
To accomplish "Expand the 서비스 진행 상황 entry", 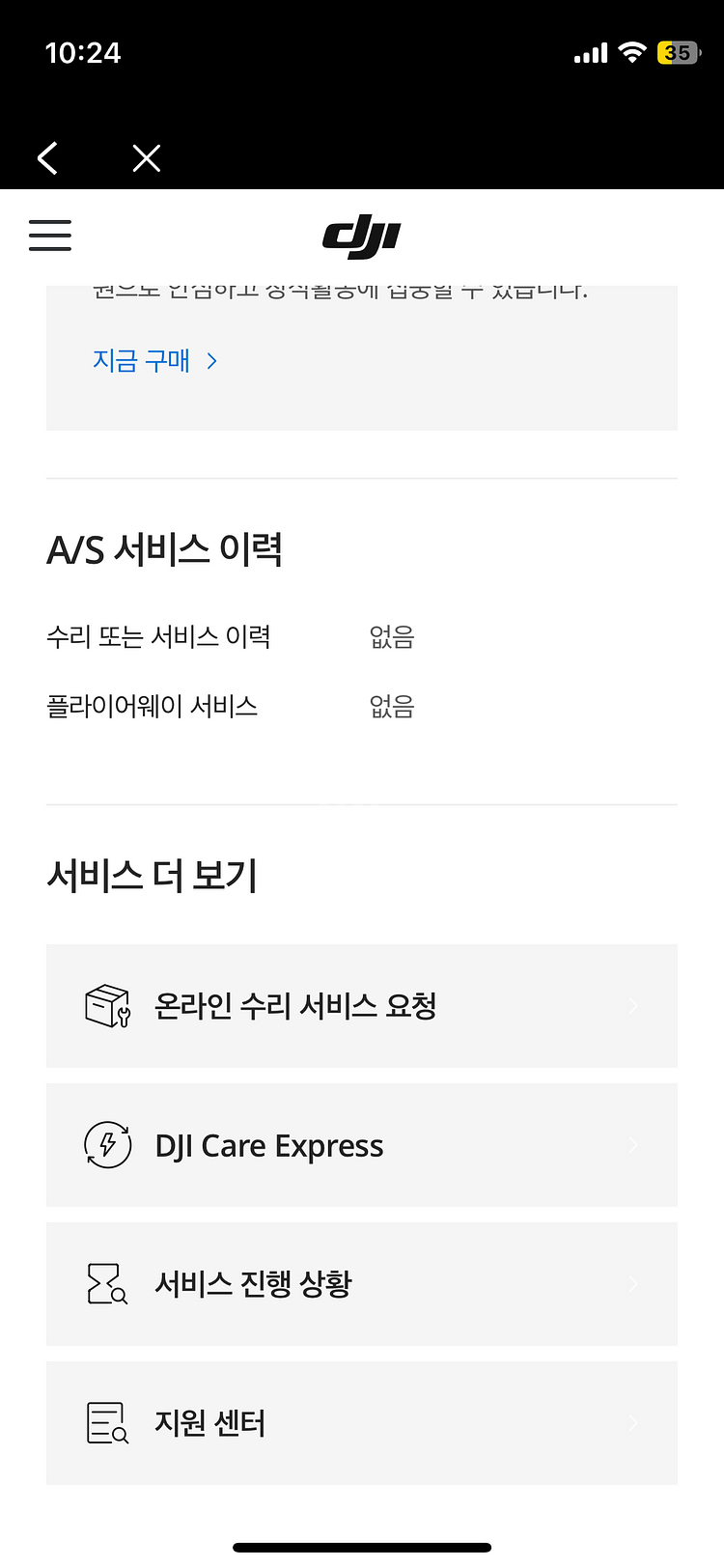I will [x=632, y=1284].
